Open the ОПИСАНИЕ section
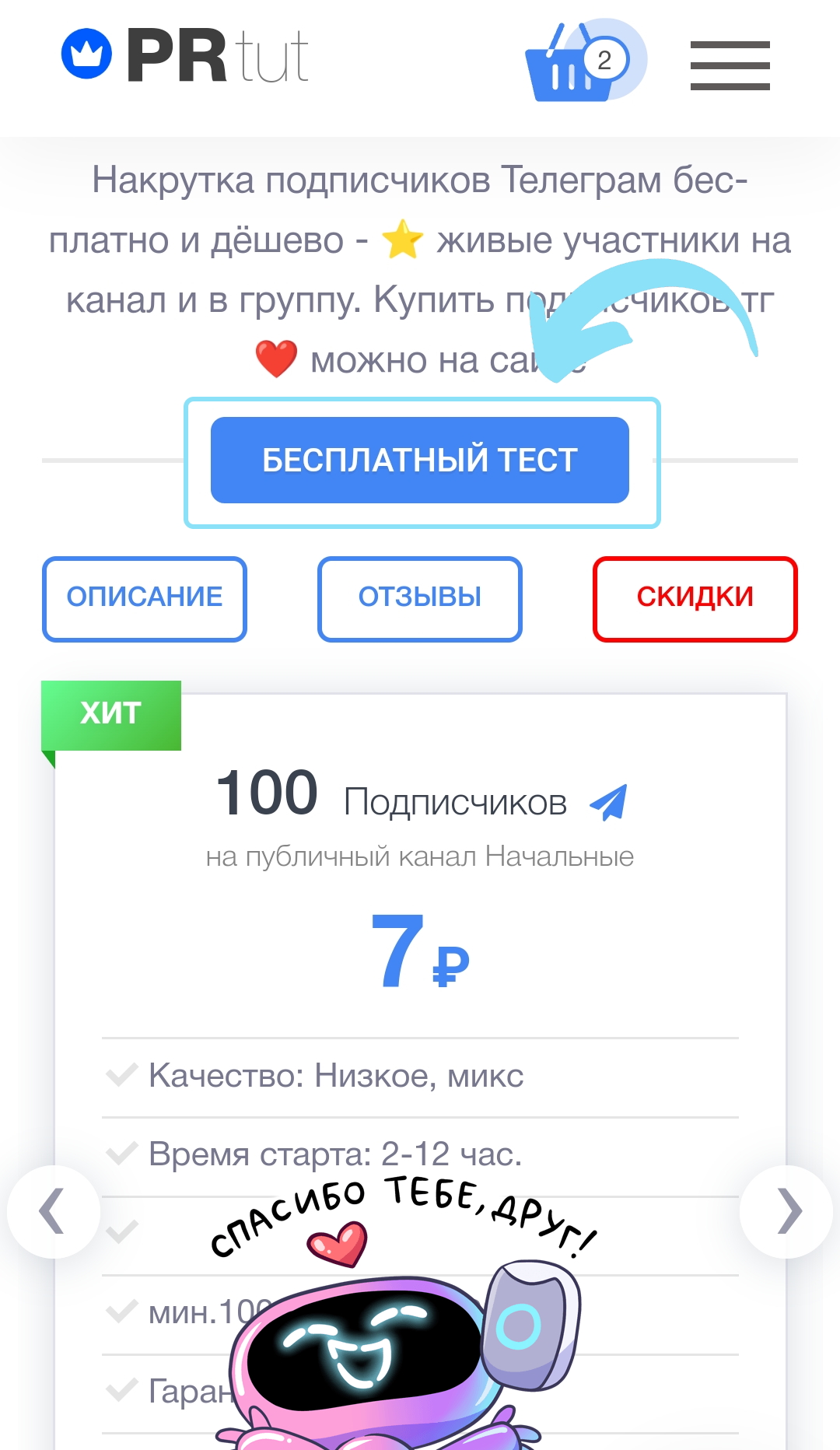 (x=145, y=598)
